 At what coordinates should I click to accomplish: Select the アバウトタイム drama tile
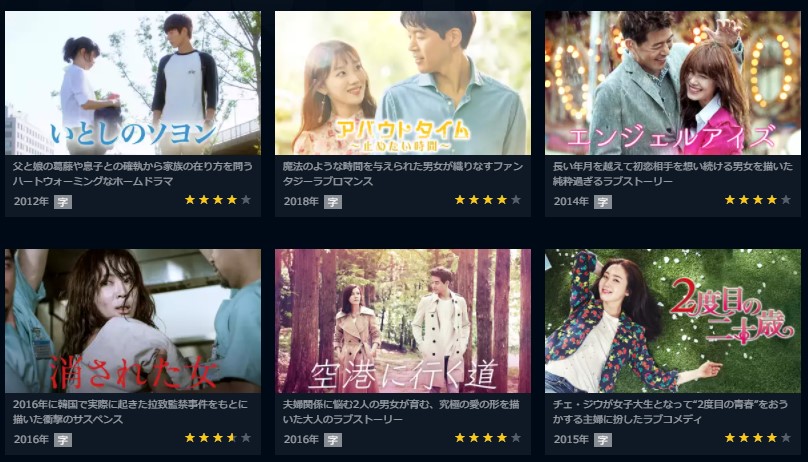pyautogui.click(x=402, y=83)
